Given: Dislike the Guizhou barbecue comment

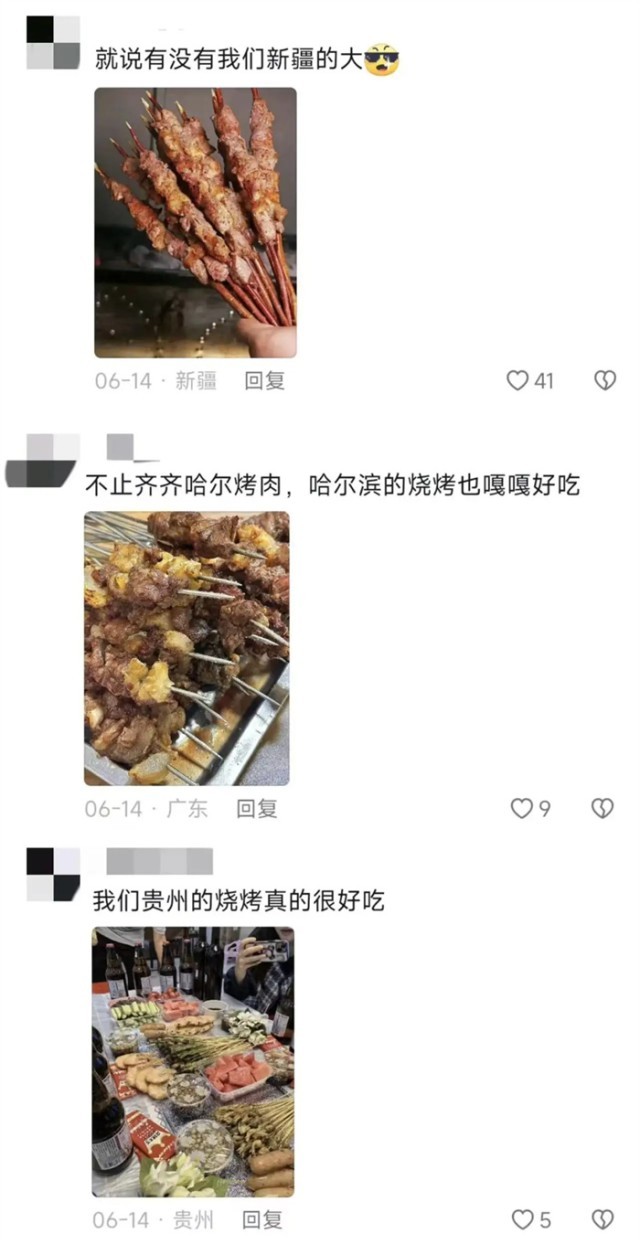Looking at the screenshot, I should (602, 1219).
